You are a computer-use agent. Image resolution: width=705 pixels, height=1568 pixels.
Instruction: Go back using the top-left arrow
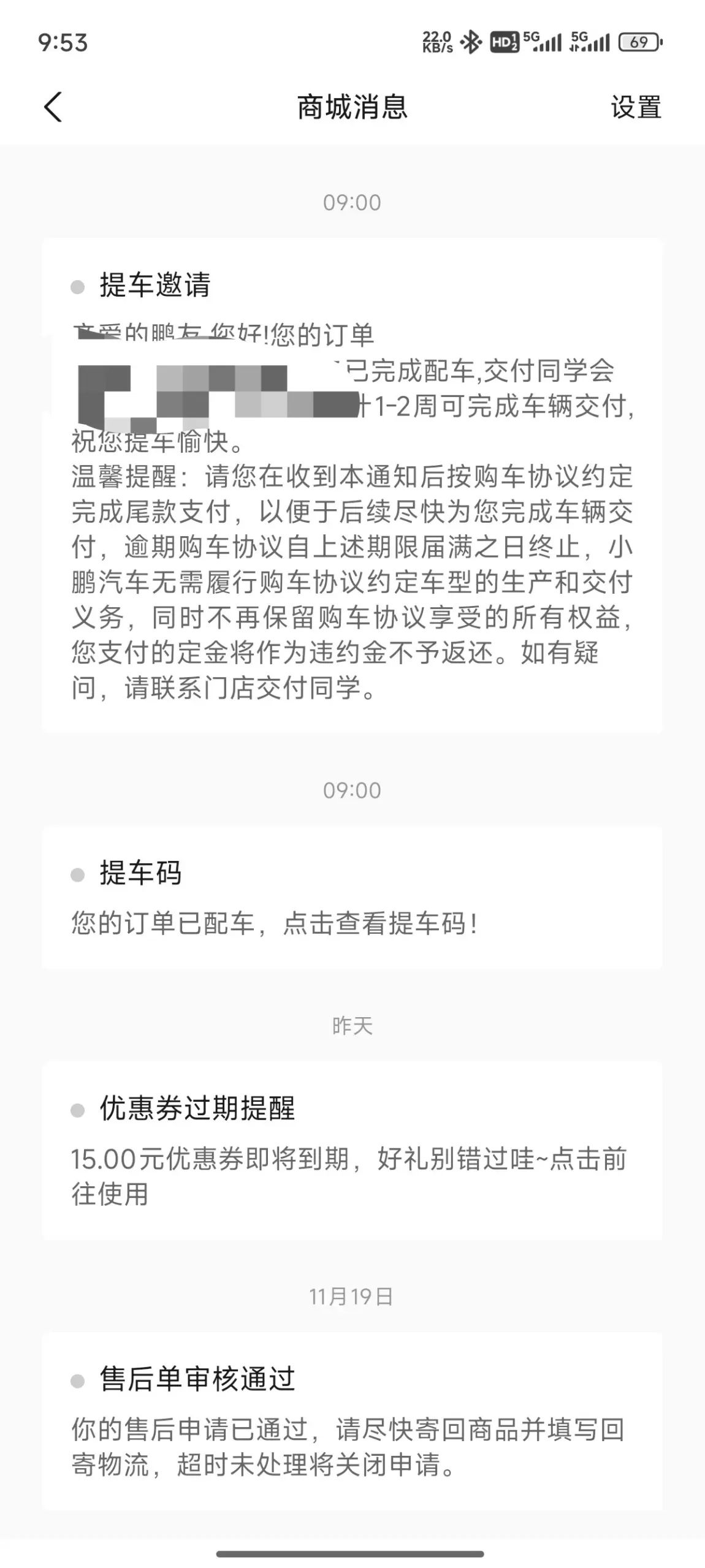(53, 107)
